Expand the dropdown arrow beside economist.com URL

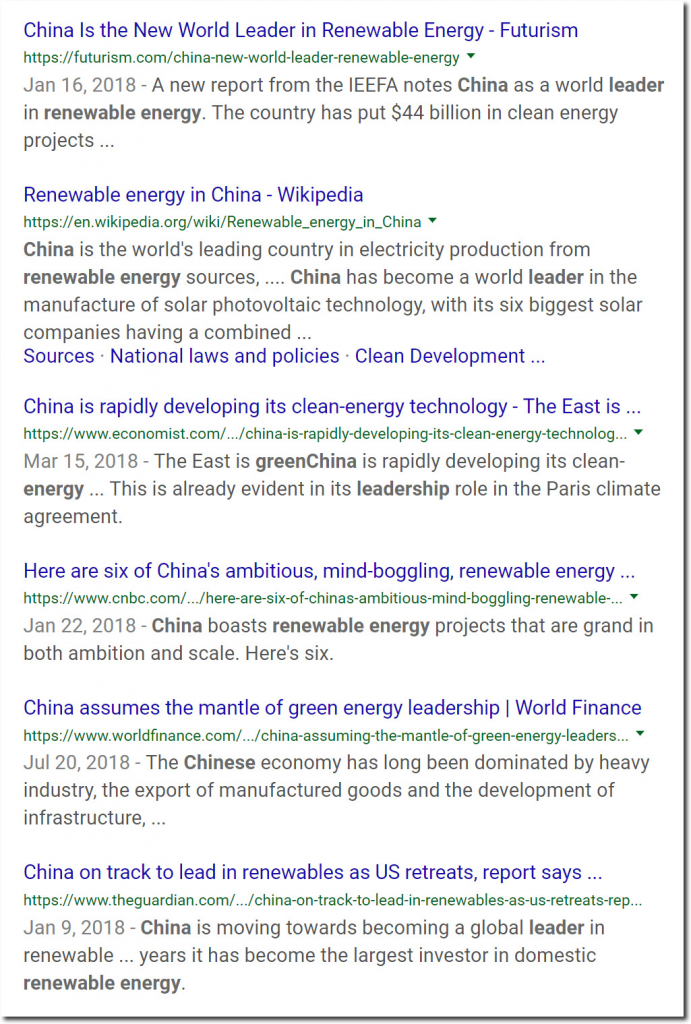pyautogui.click(x=639, y=433)
